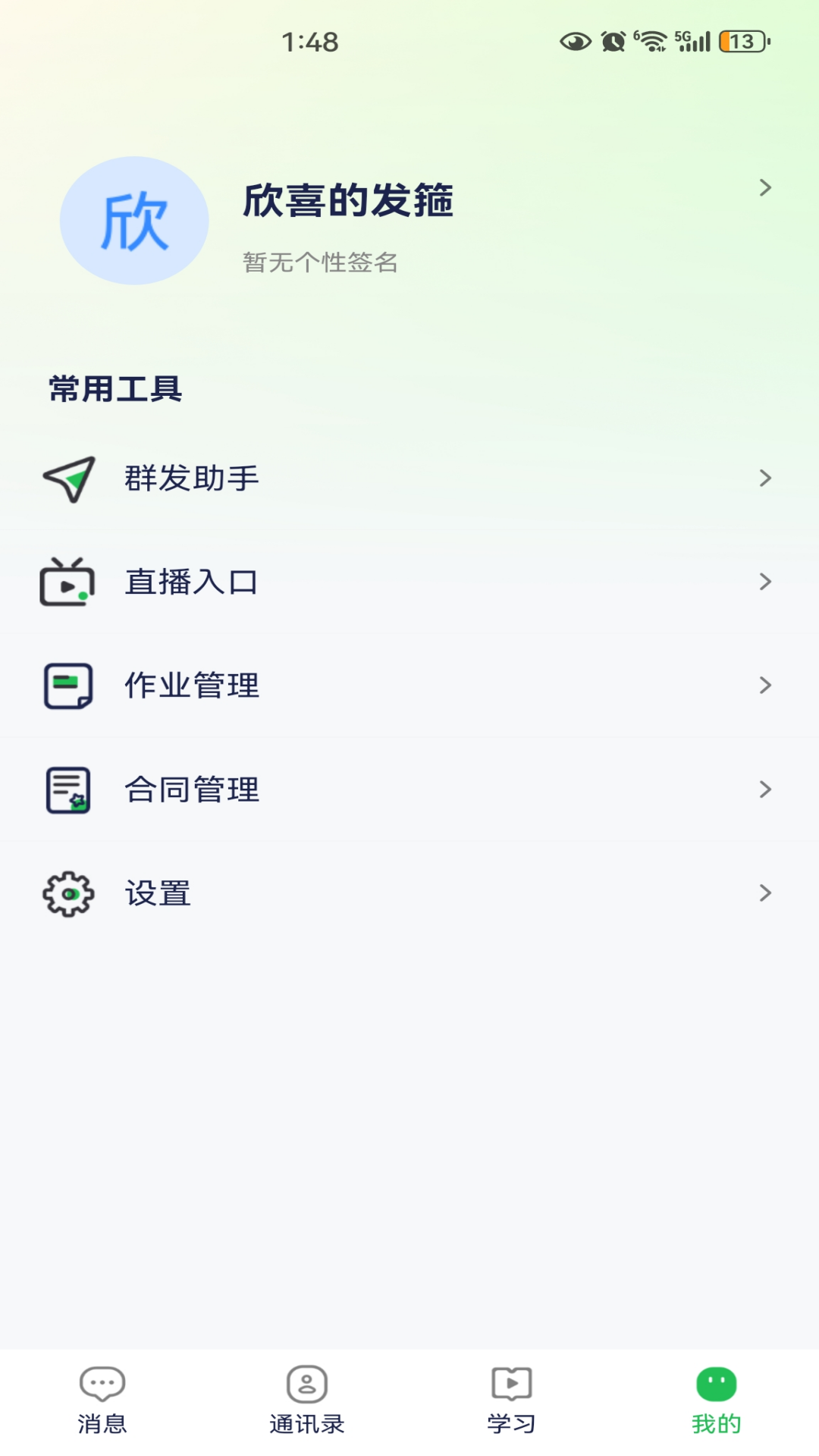Tap 暂无个性签名 to edit signature

tap(322, 262)
